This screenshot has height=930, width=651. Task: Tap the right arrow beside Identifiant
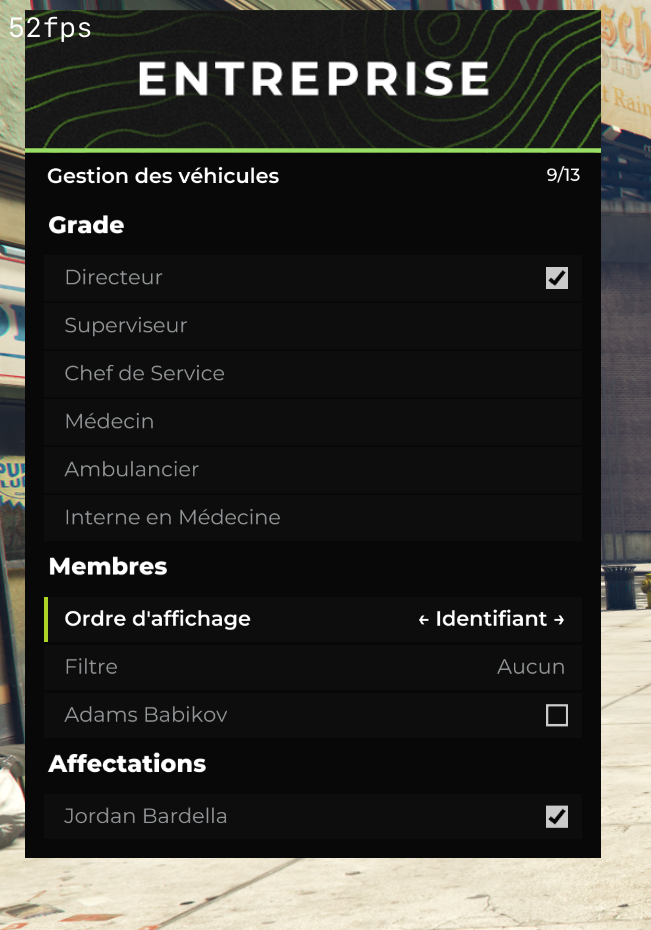pyautogui.click(x=559, y=620)
